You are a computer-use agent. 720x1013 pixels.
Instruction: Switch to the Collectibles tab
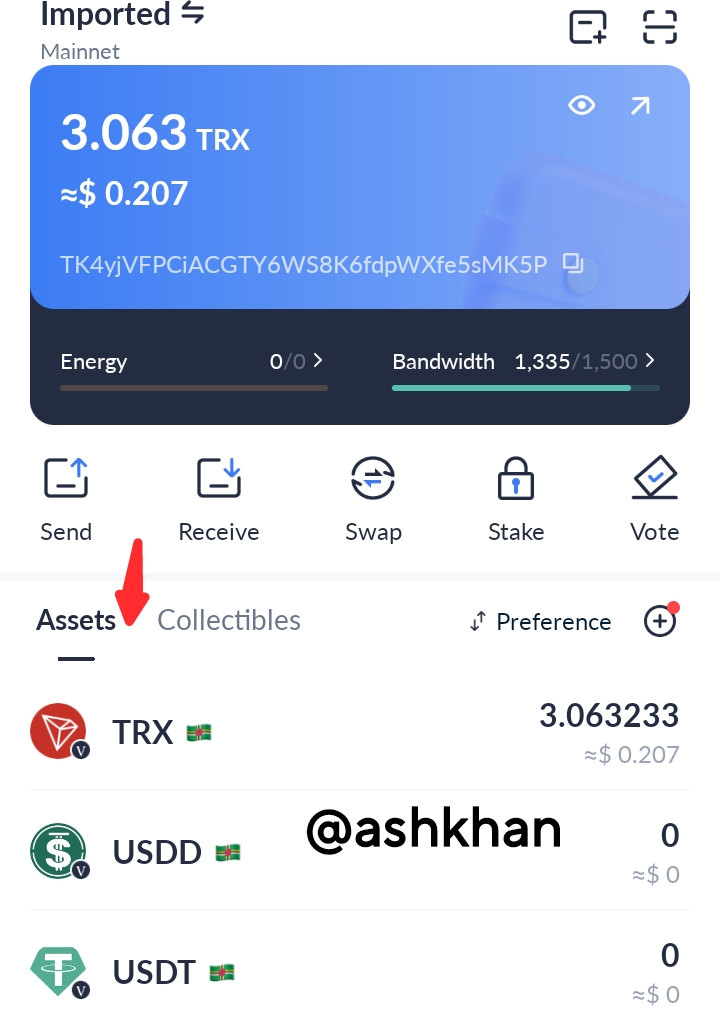click(x=229, y=620)
